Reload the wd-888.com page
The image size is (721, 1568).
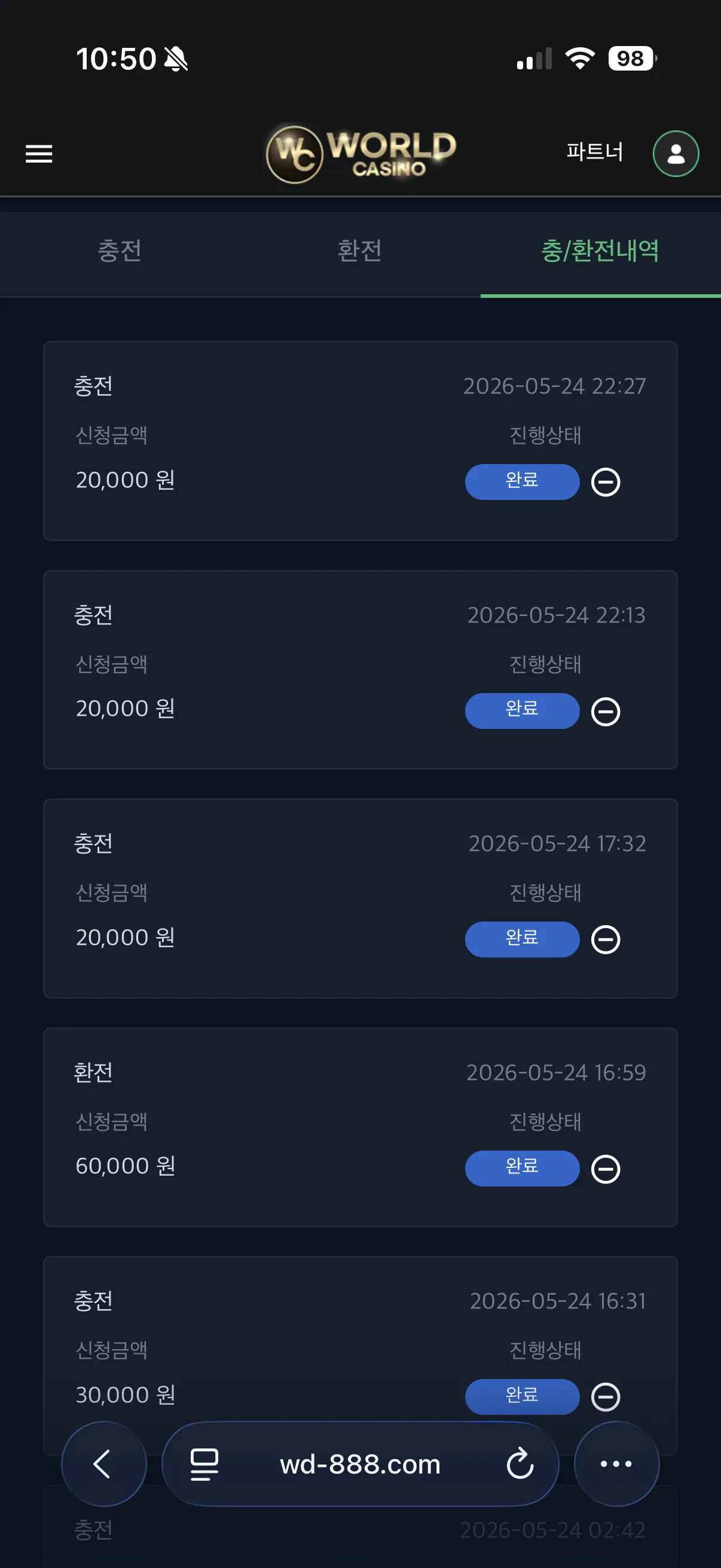pos(520,1464)
